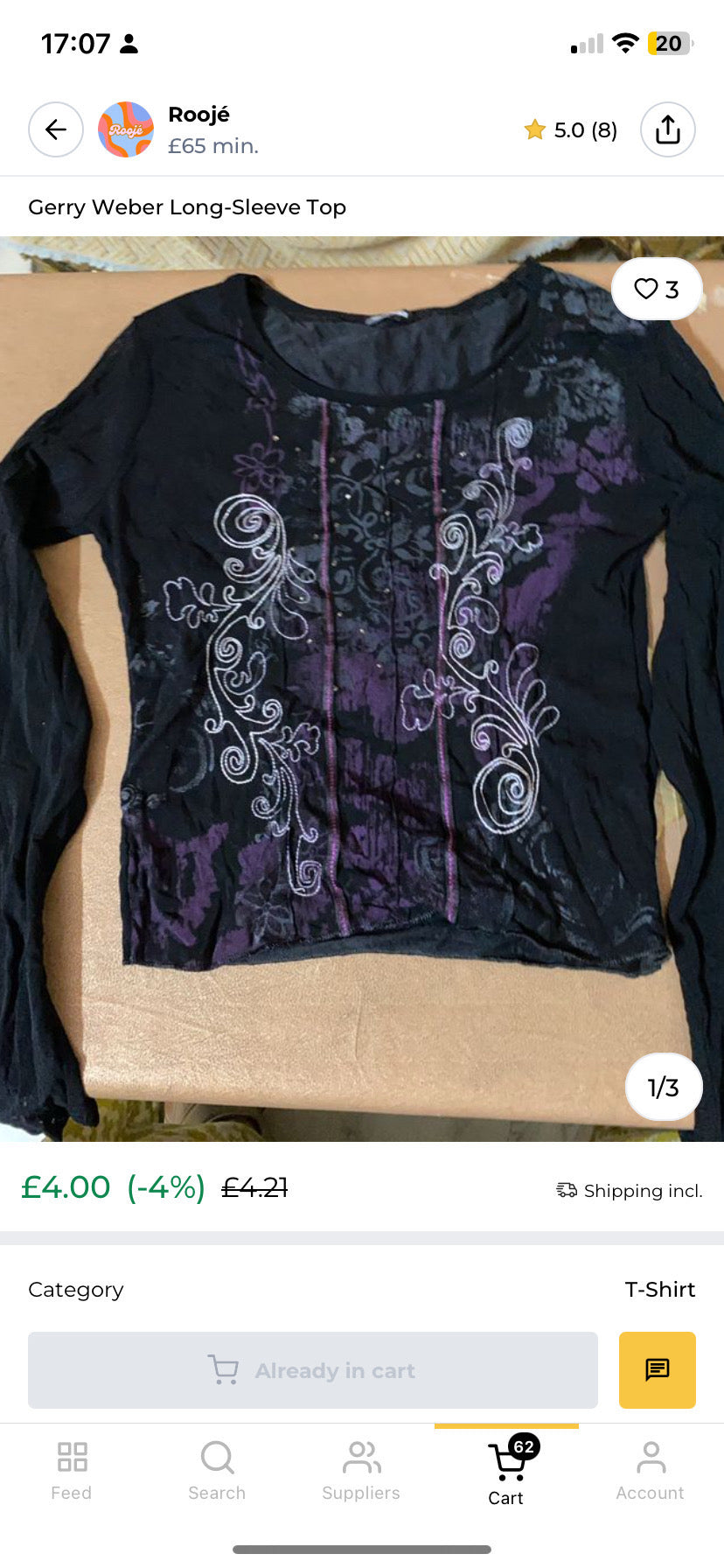This screenshot has height=1568, width=724.
Task: Switch to the Feed tab
Action: pos(72,1472)
